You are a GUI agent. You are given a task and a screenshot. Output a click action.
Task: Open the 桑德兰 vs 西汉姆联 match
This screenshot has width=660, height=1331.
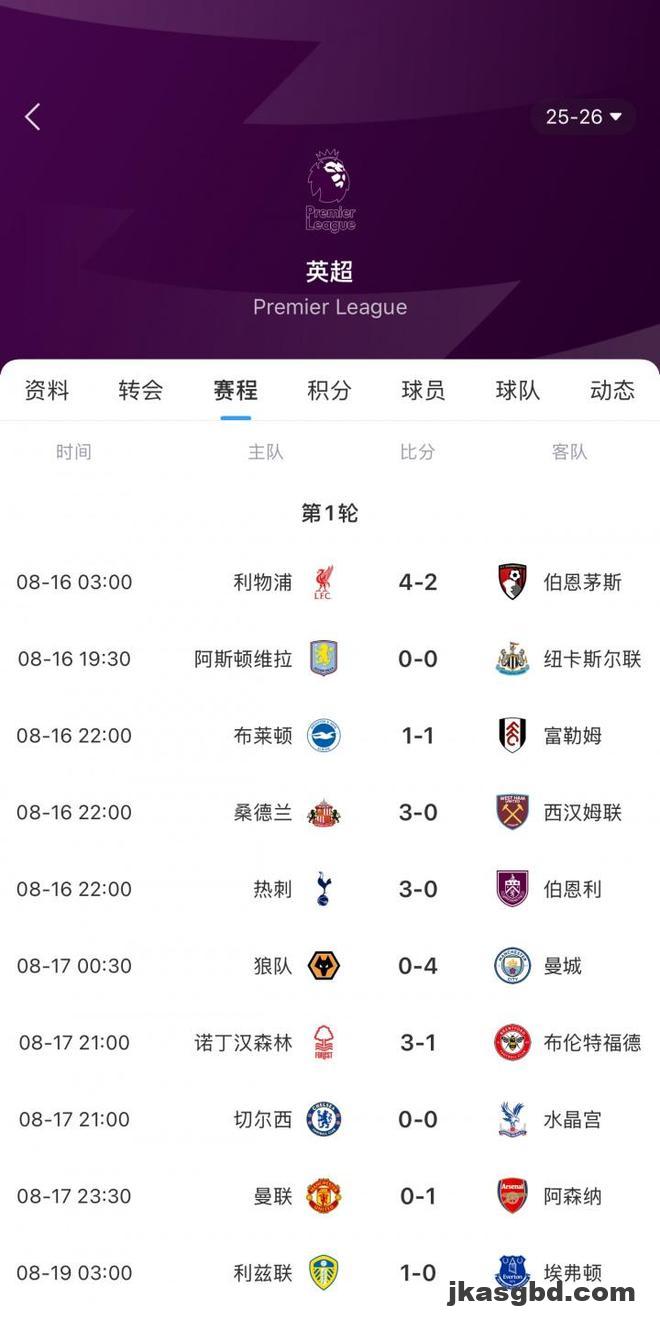tap(418, 812)
